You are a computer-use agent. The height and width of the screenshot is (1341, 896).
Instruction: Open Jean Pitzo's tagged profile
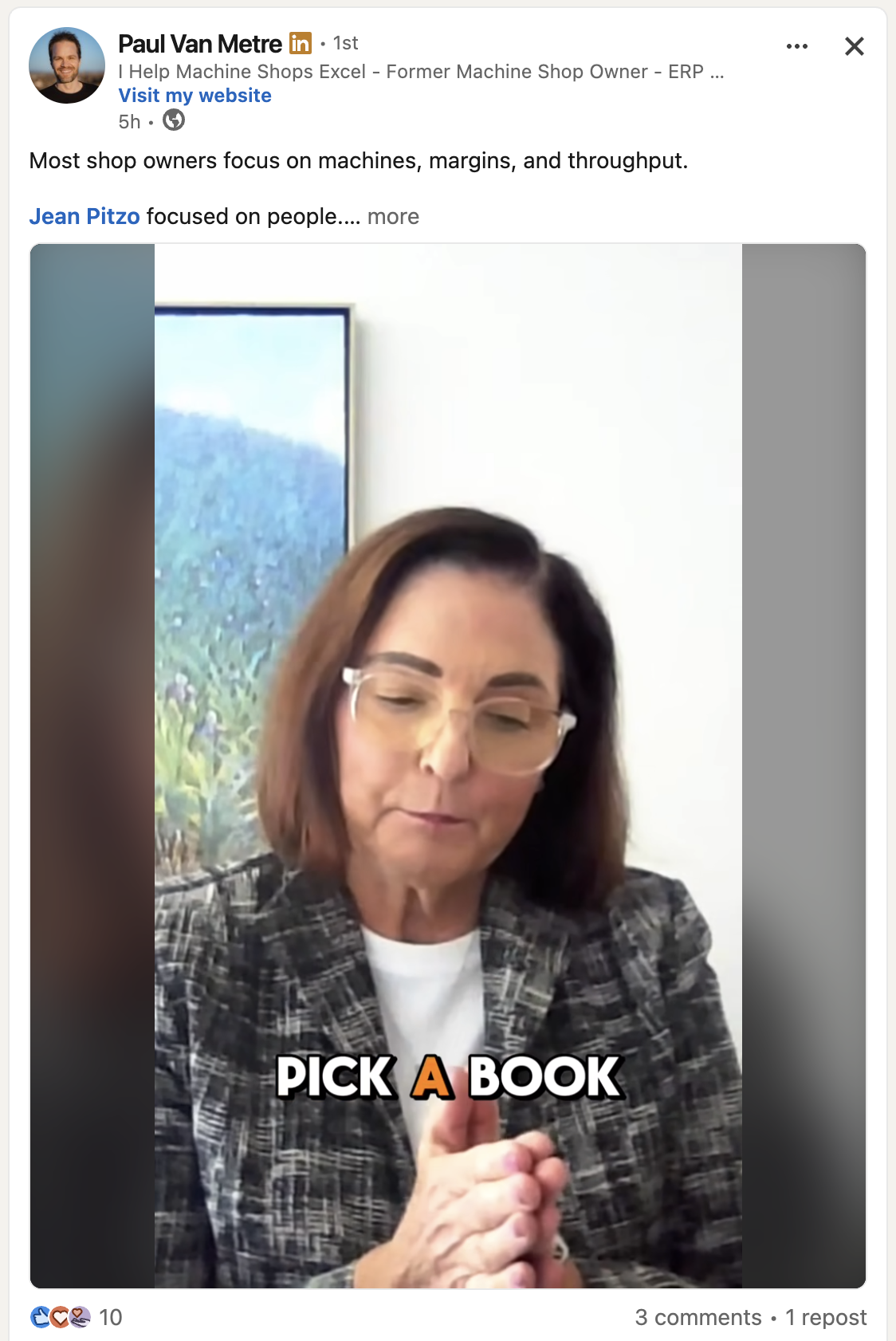tap(84, 217)
